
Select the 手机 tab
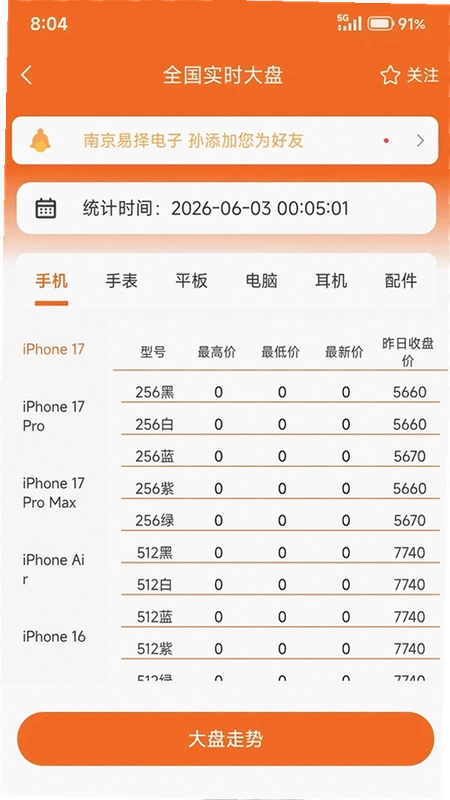click(52, 281)
